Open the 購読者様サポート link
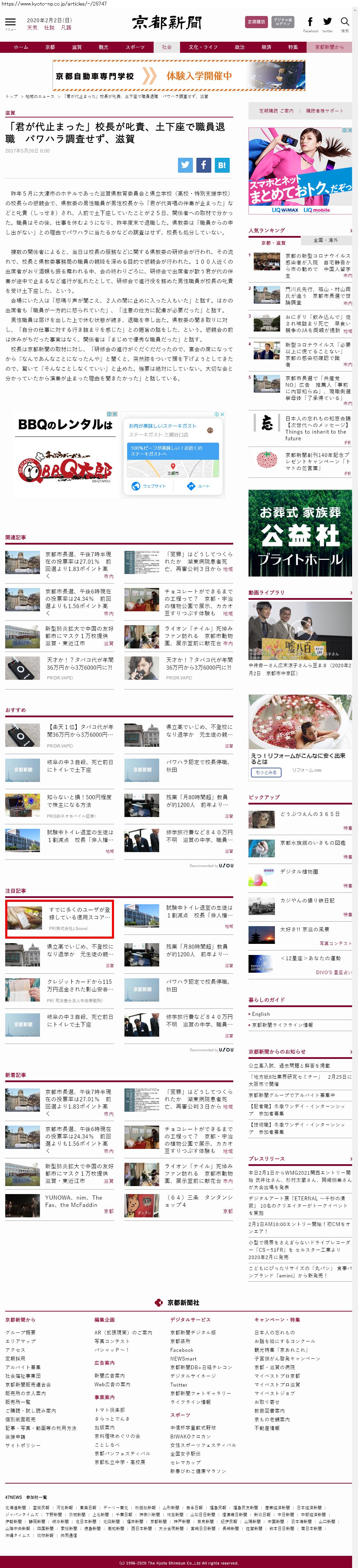This screenshot has height=1568, width=358. 324,111
